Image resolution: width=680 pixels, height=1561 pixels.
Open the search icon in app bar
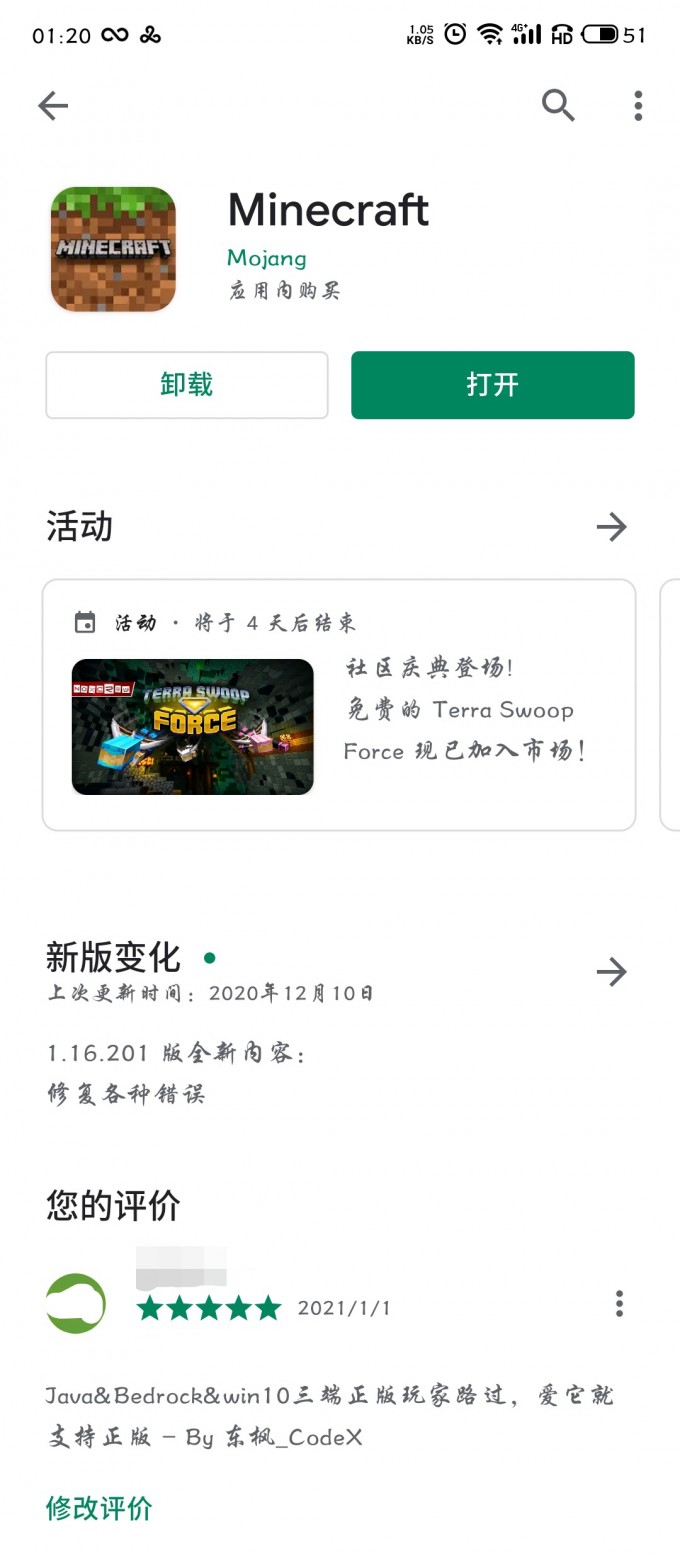pos(558,105)
